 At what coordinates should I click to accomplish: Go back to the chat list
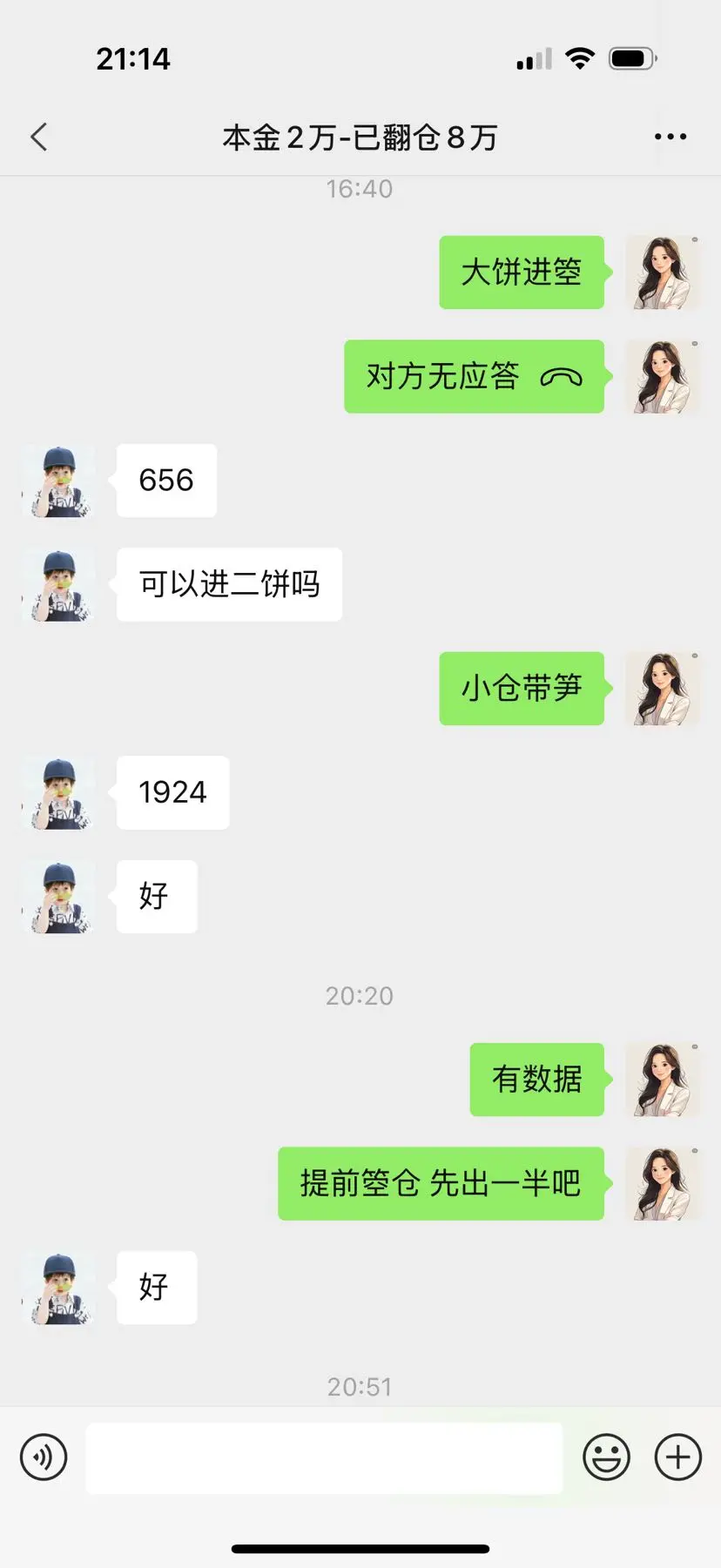coord(39,137)
